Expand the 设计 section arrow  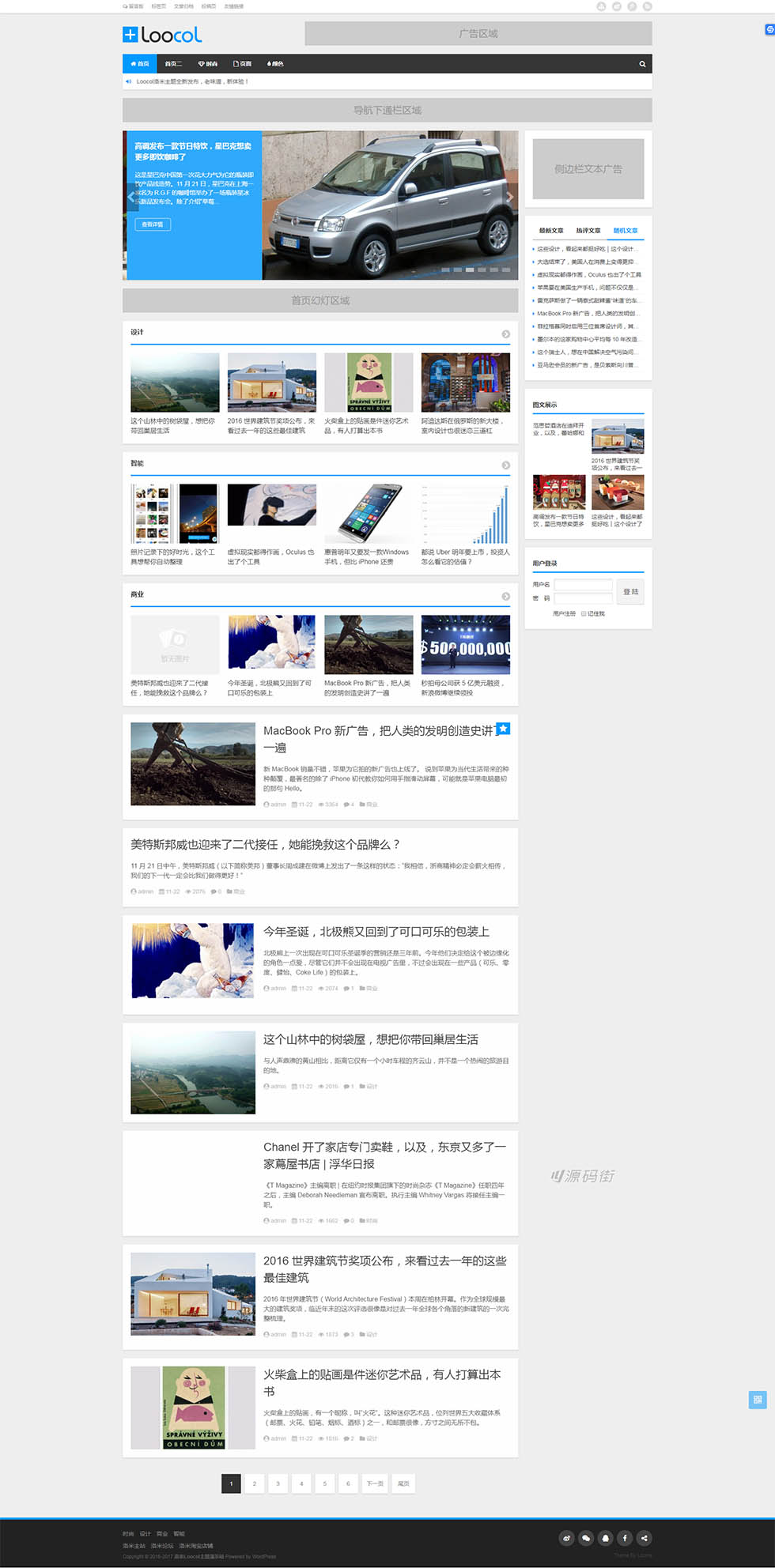click(x=505, y=334)
